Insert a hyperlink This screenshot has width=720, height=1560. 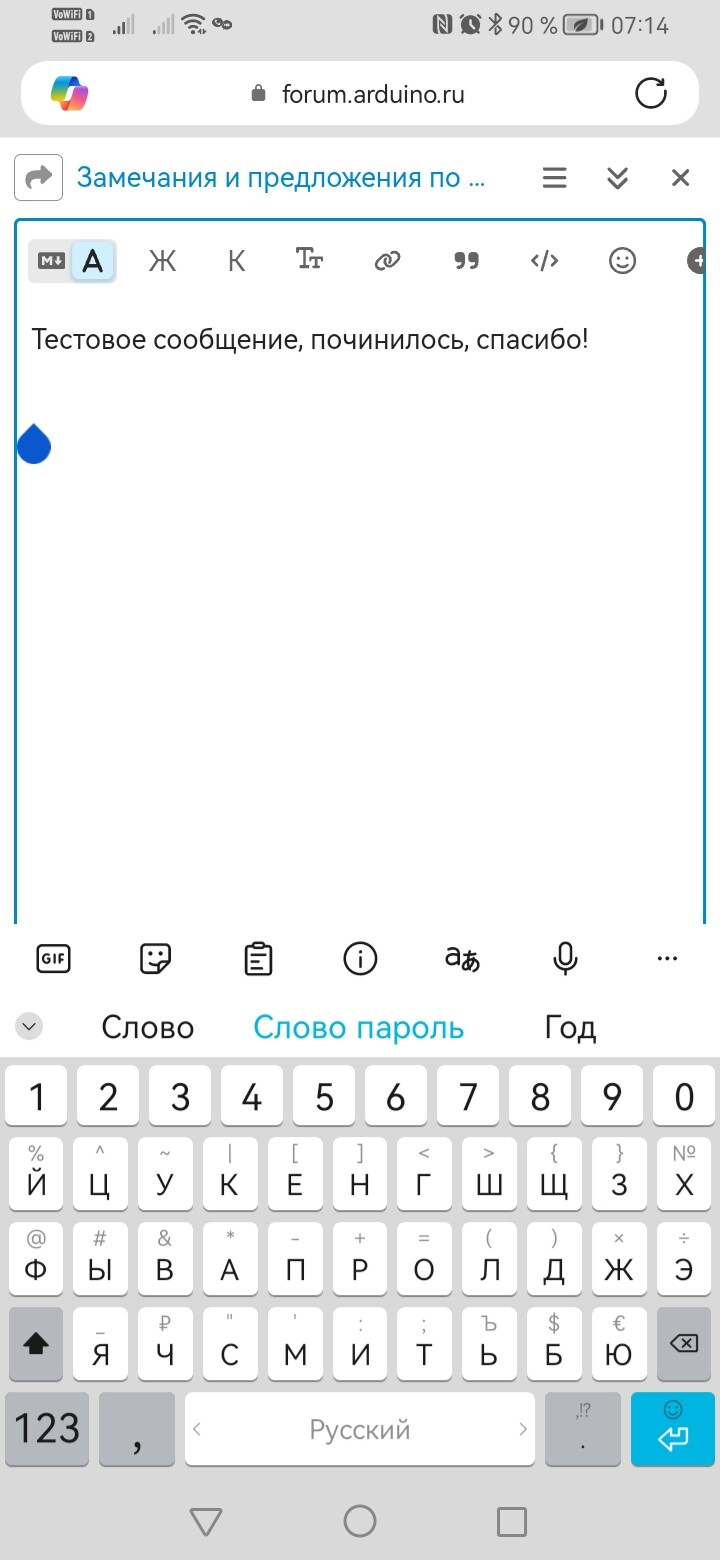point(387,261)
